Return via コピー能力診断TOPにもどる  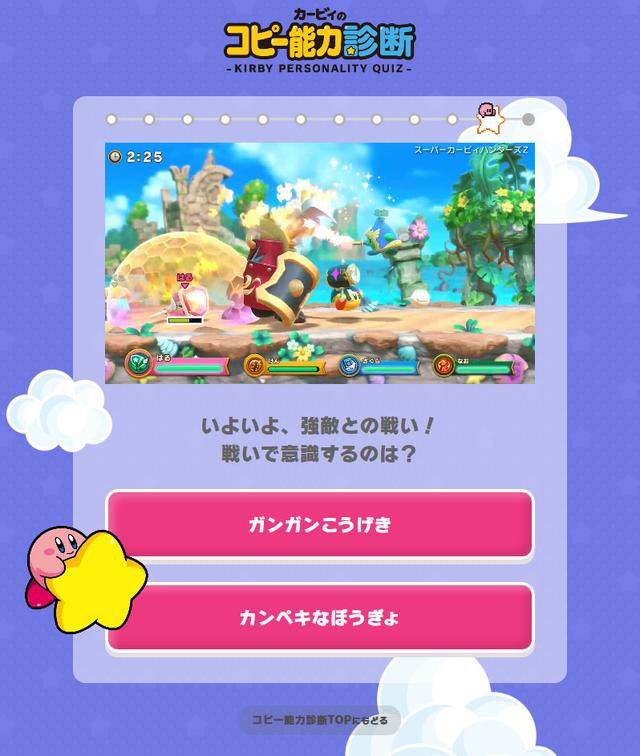[x=319, y=719]
